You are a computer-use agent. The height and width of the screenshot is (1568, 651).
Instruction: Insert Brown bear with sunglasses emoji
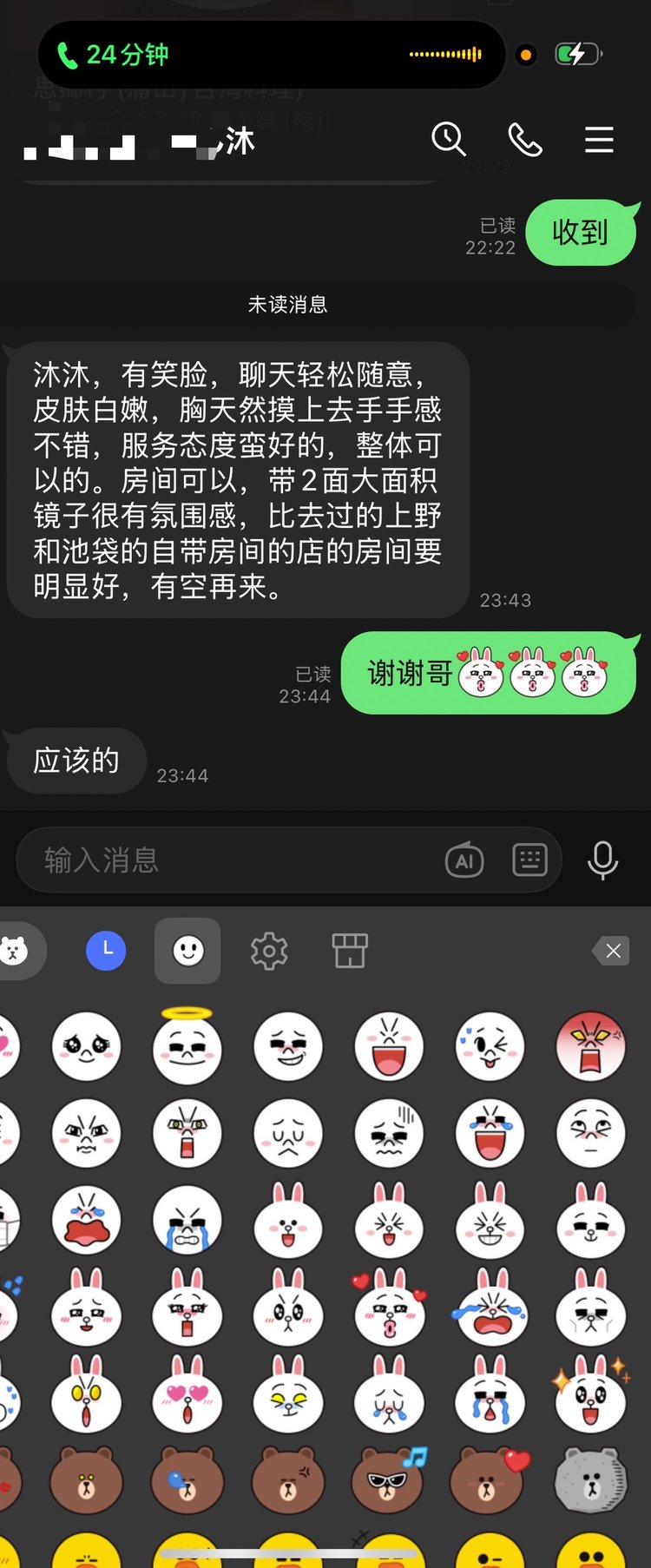click(x=388, y=1481)
